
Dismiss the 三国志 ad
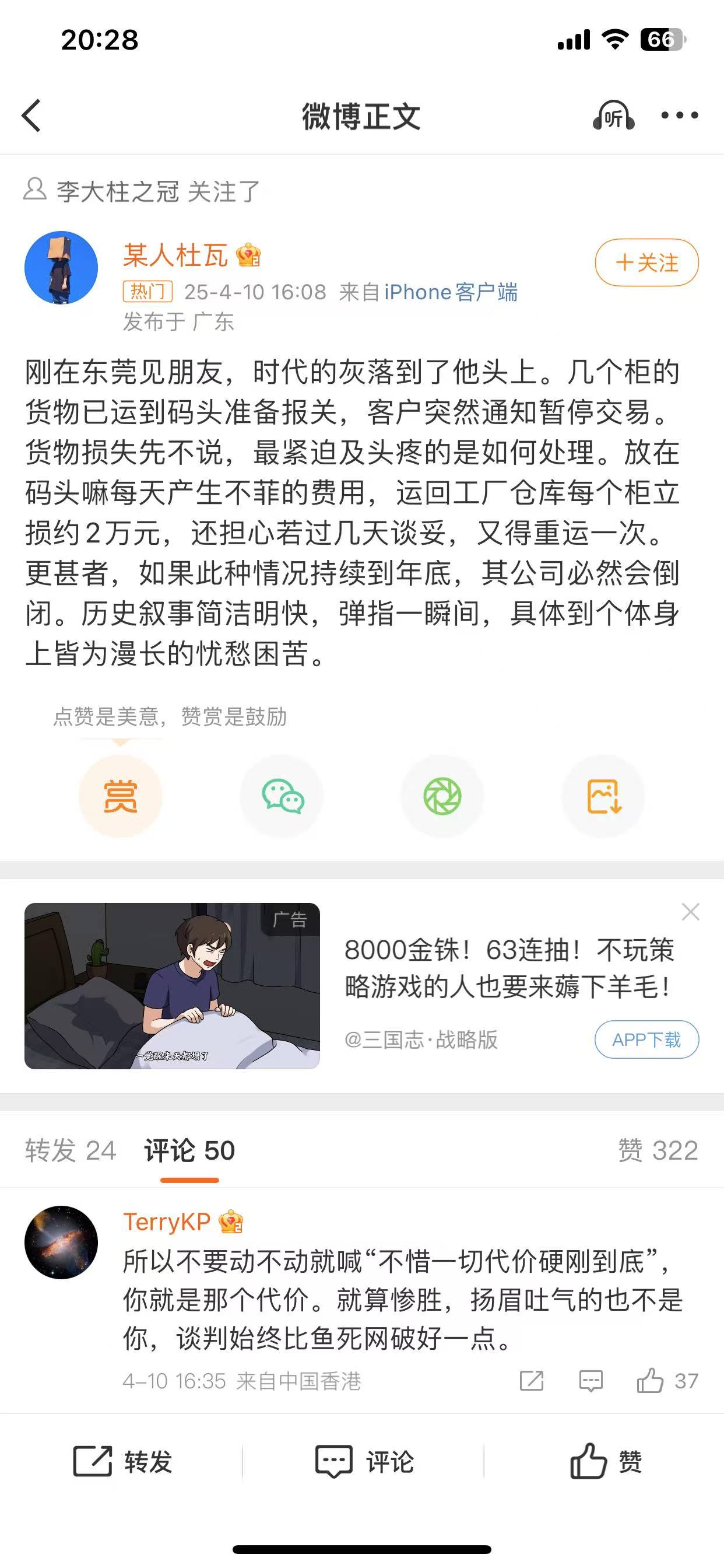(x=691, y=912)
